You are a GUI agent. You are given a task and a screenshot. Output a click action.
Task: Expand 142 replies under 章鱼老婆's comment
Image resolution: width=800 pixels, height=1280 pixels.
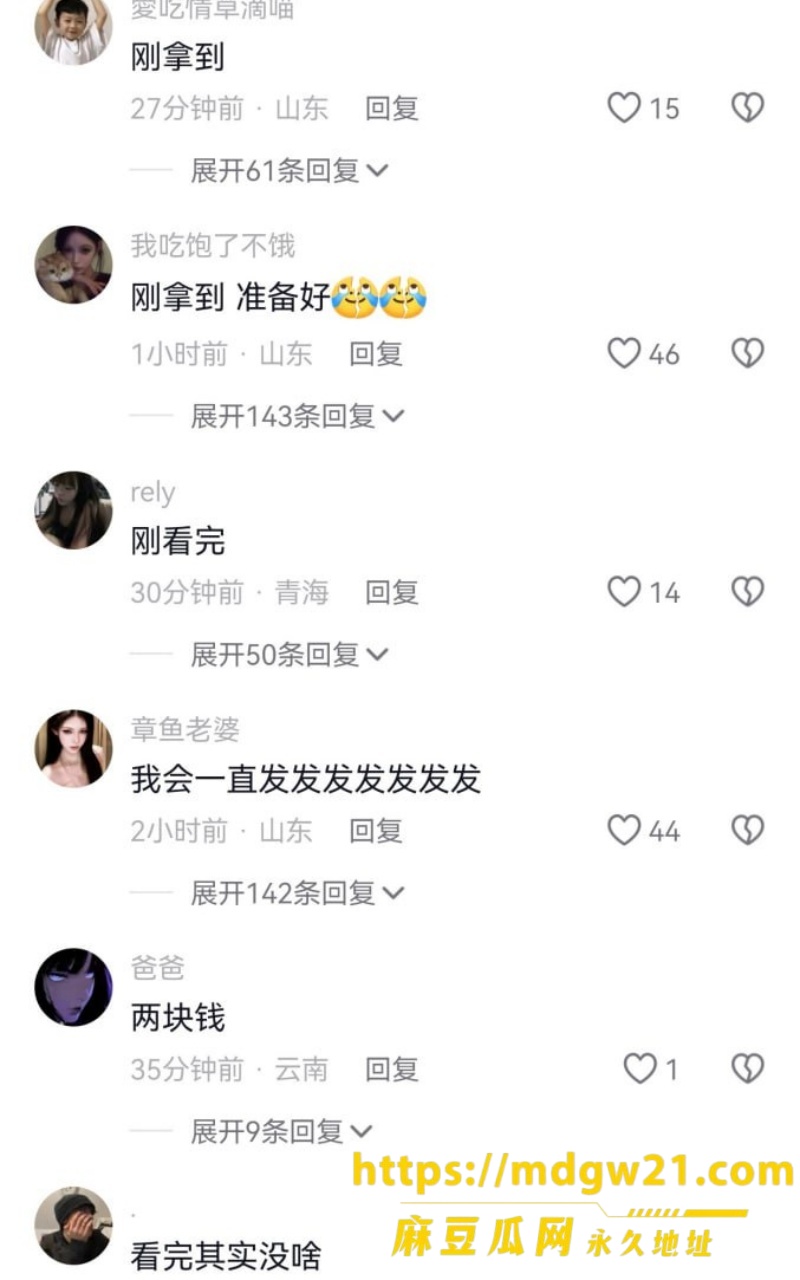pyautogui.click(x=297, y=893)
